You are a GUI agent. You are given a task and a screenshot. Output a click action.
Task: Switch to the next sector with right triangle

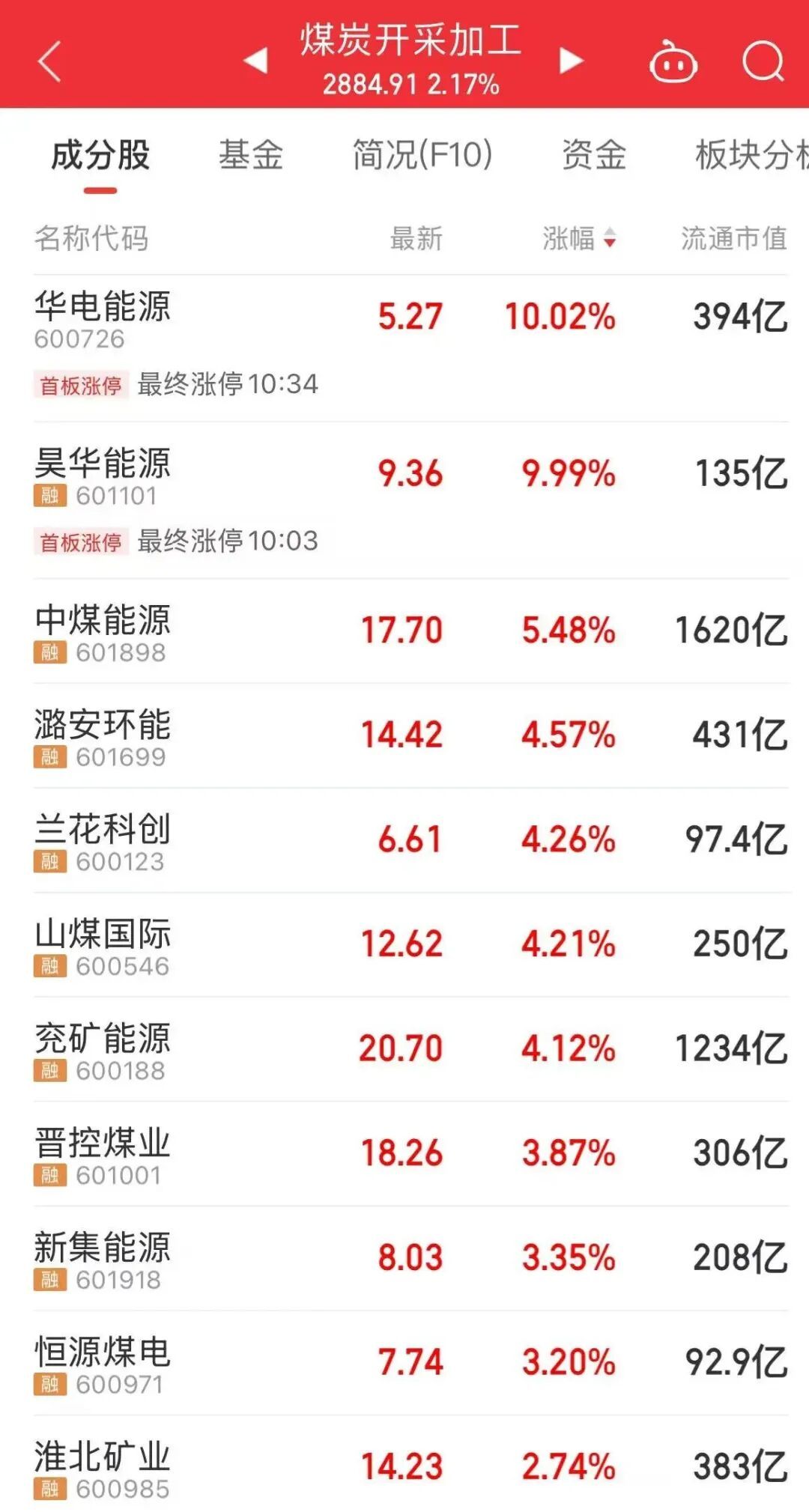tap(571, 61)
